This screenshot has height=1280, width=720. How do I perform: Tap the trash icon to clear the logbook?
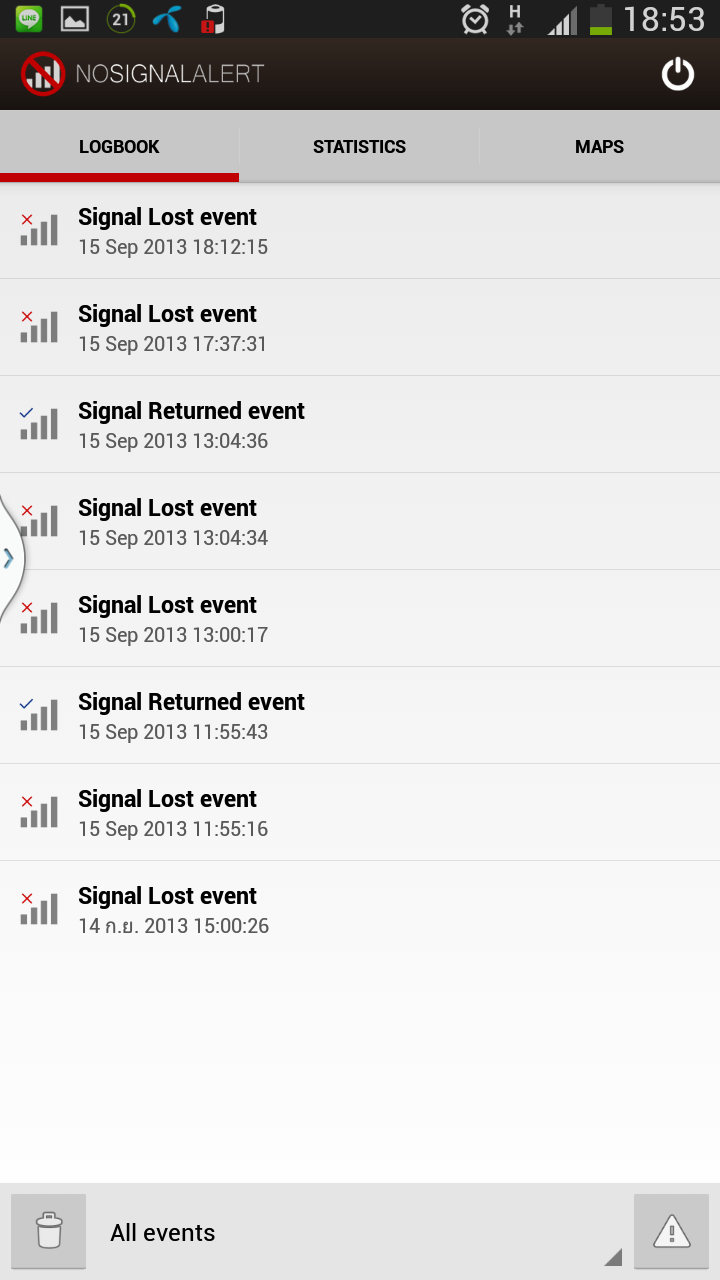coord(49,1232)
